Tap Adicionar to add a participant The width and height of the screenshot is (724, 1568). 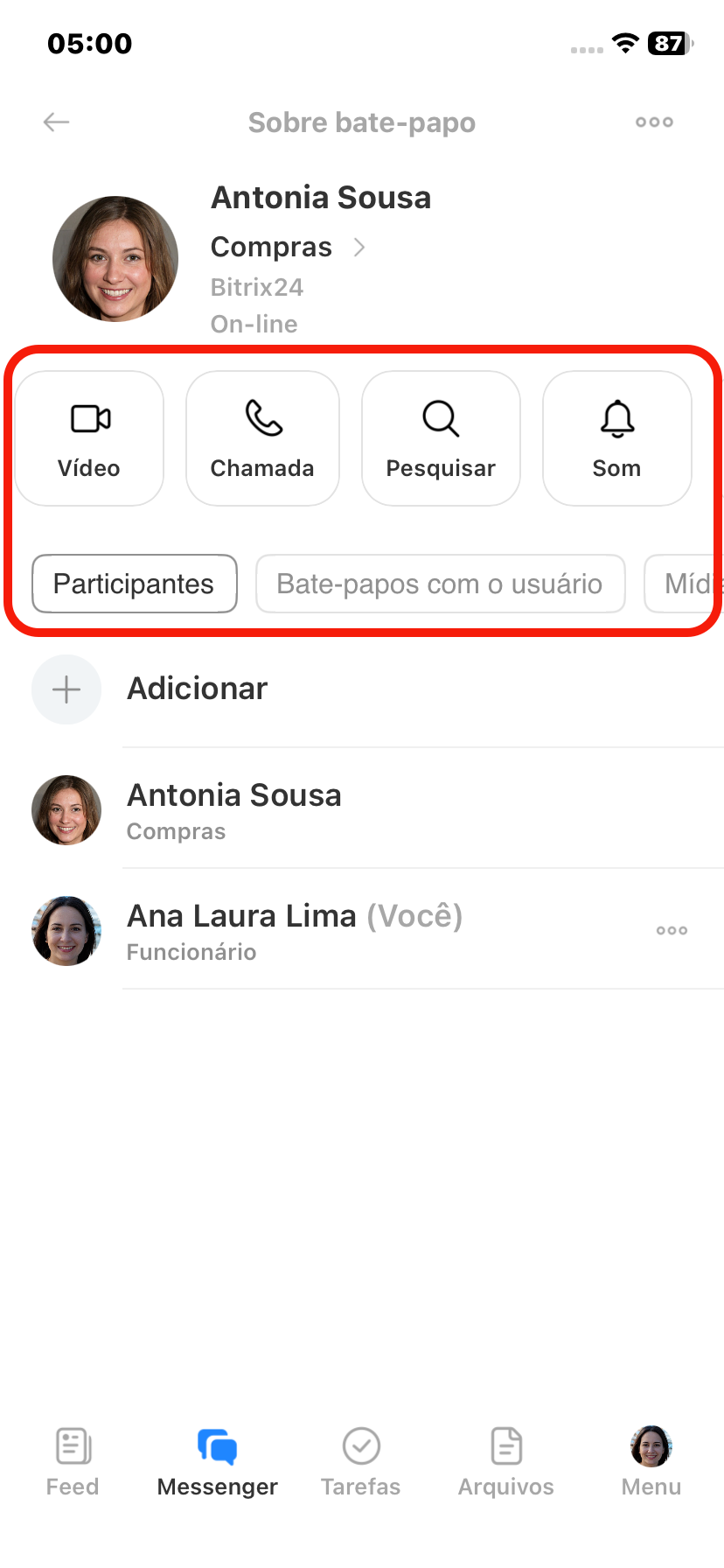(197, 689)
